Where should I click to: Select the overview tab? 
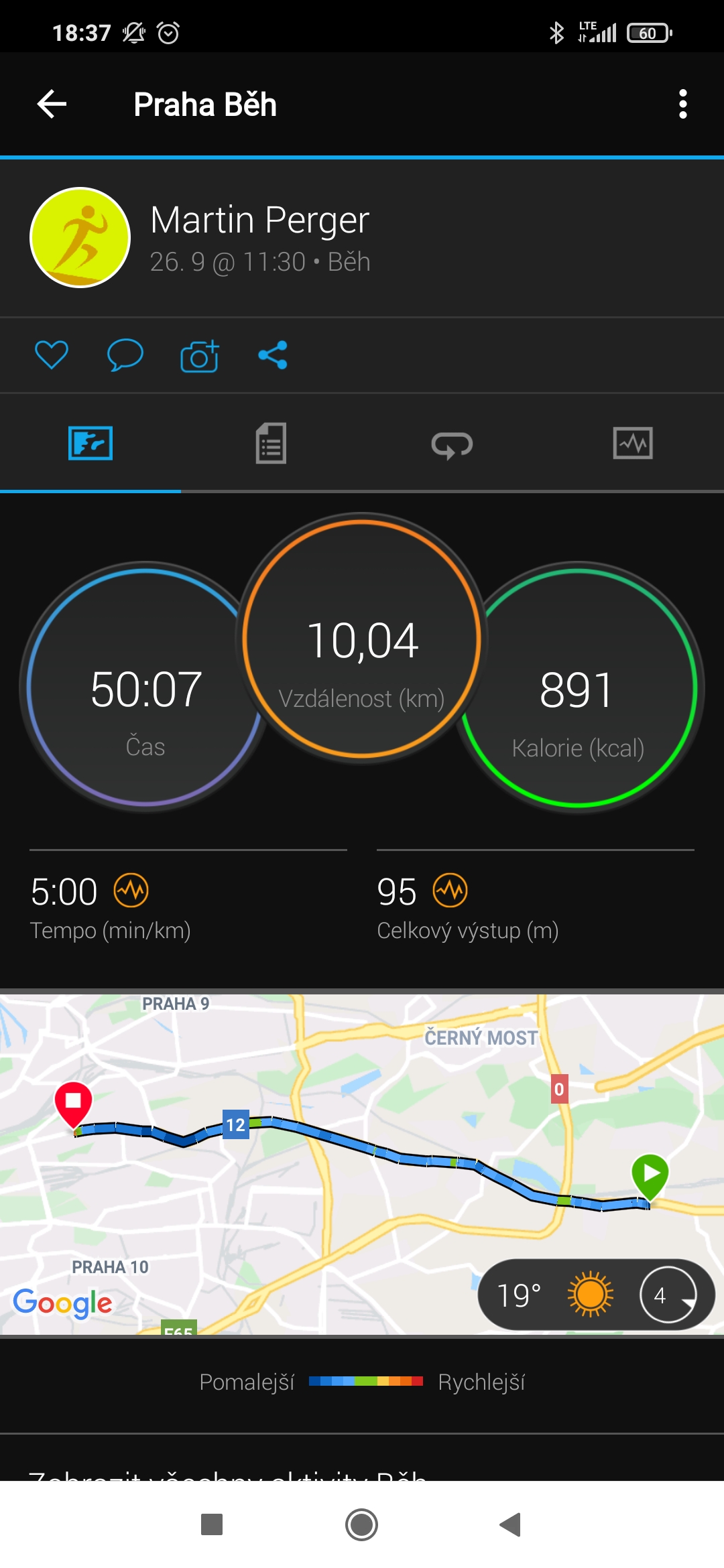click(90, 443)
